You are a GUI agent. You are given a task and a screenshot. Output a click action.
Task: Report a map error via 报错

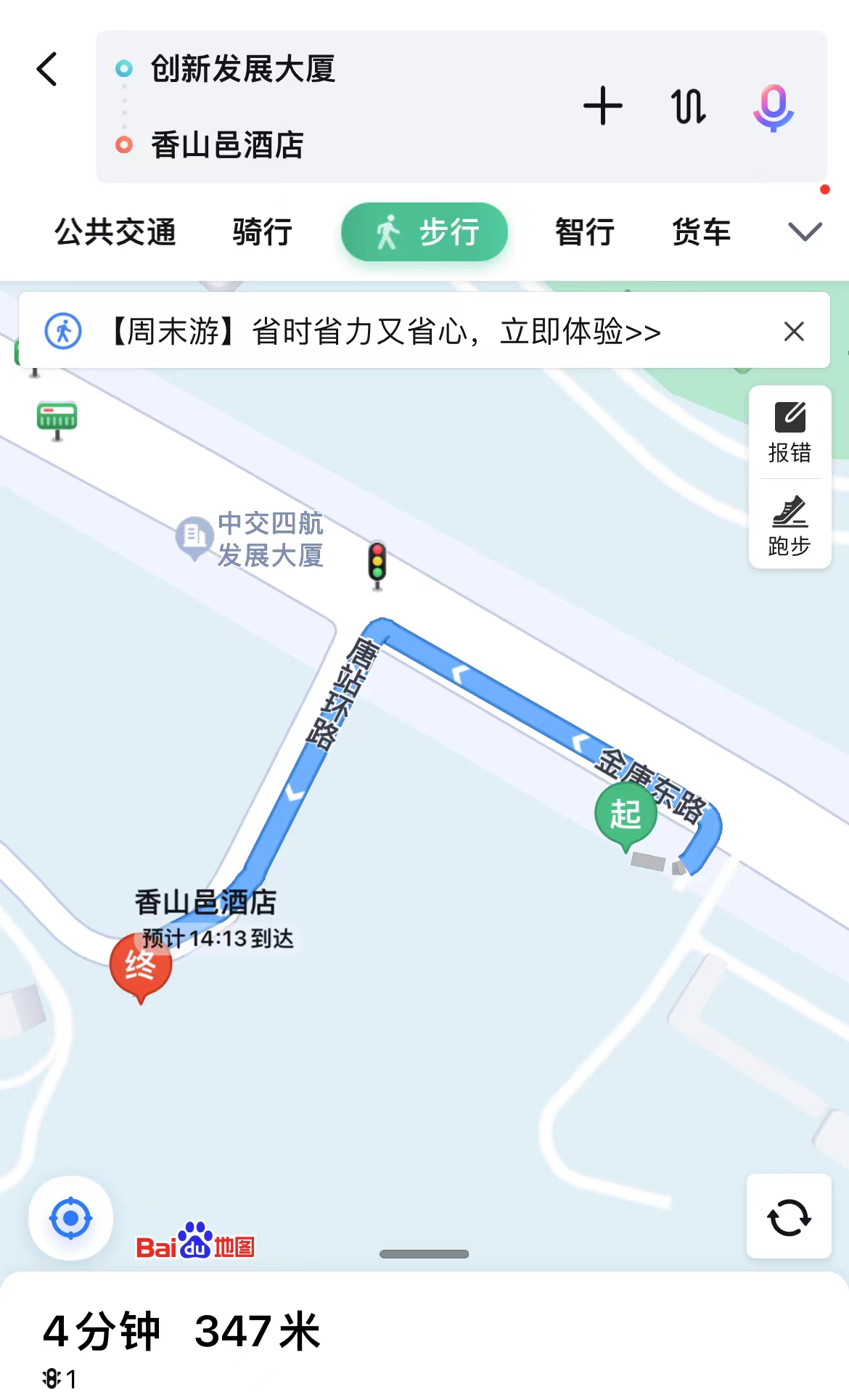(x=789, y=433)
